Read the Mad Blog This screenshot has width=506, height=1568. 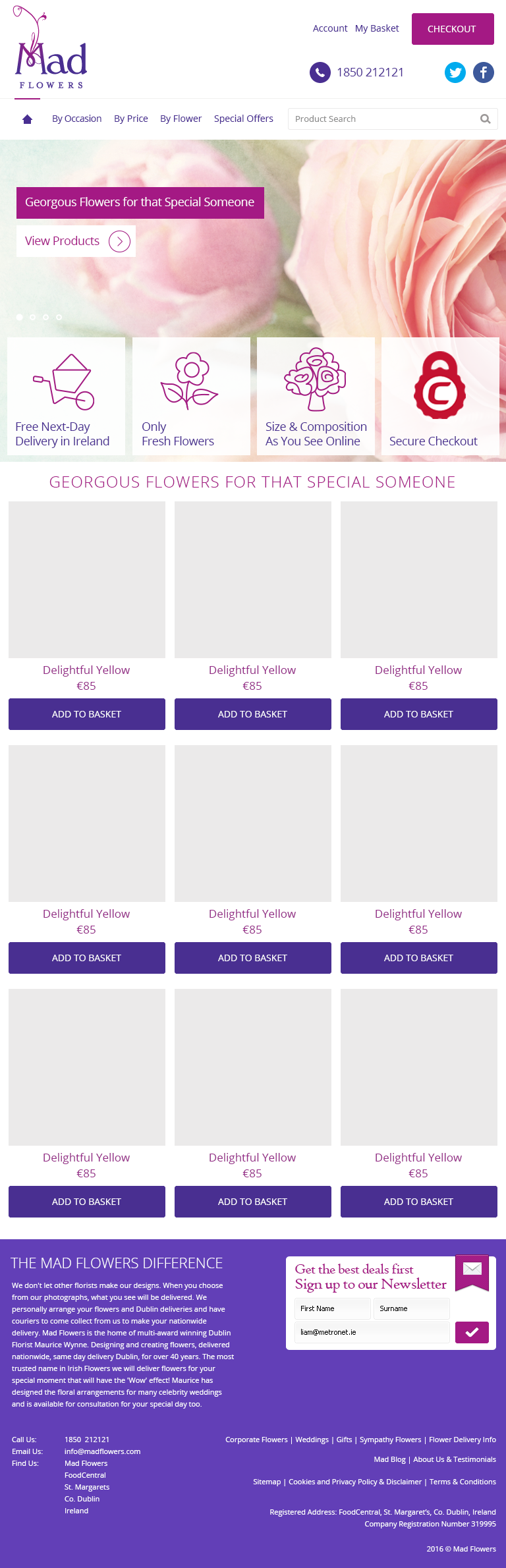click(x=389, y=1459)
